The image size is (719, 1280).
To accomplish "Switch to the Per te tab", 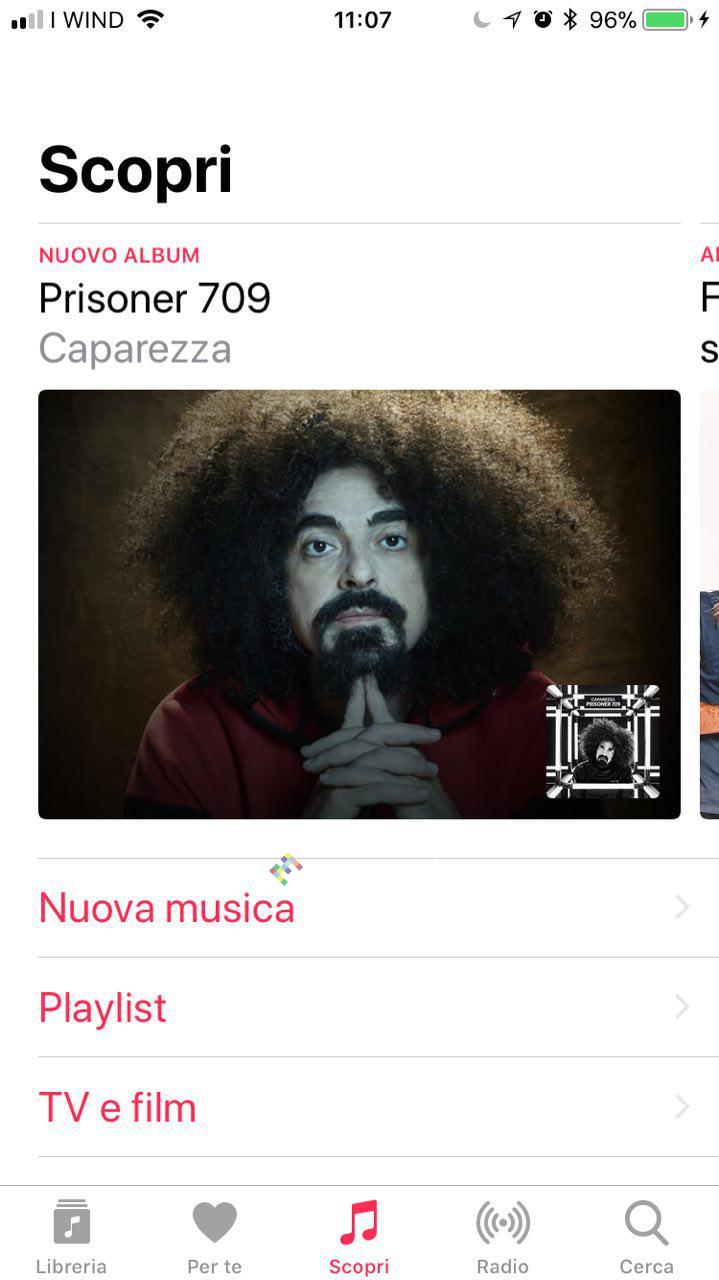I will (215, 1236).
